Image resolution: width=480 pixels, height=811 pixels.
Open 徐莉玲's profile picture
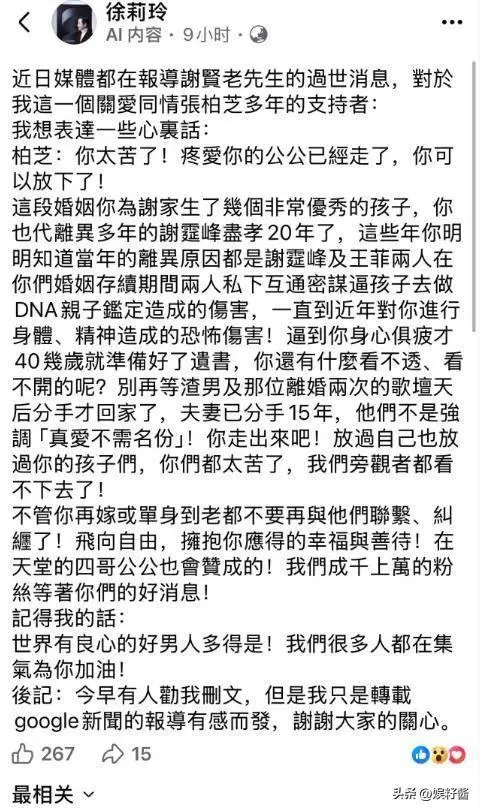coord(74,23)
